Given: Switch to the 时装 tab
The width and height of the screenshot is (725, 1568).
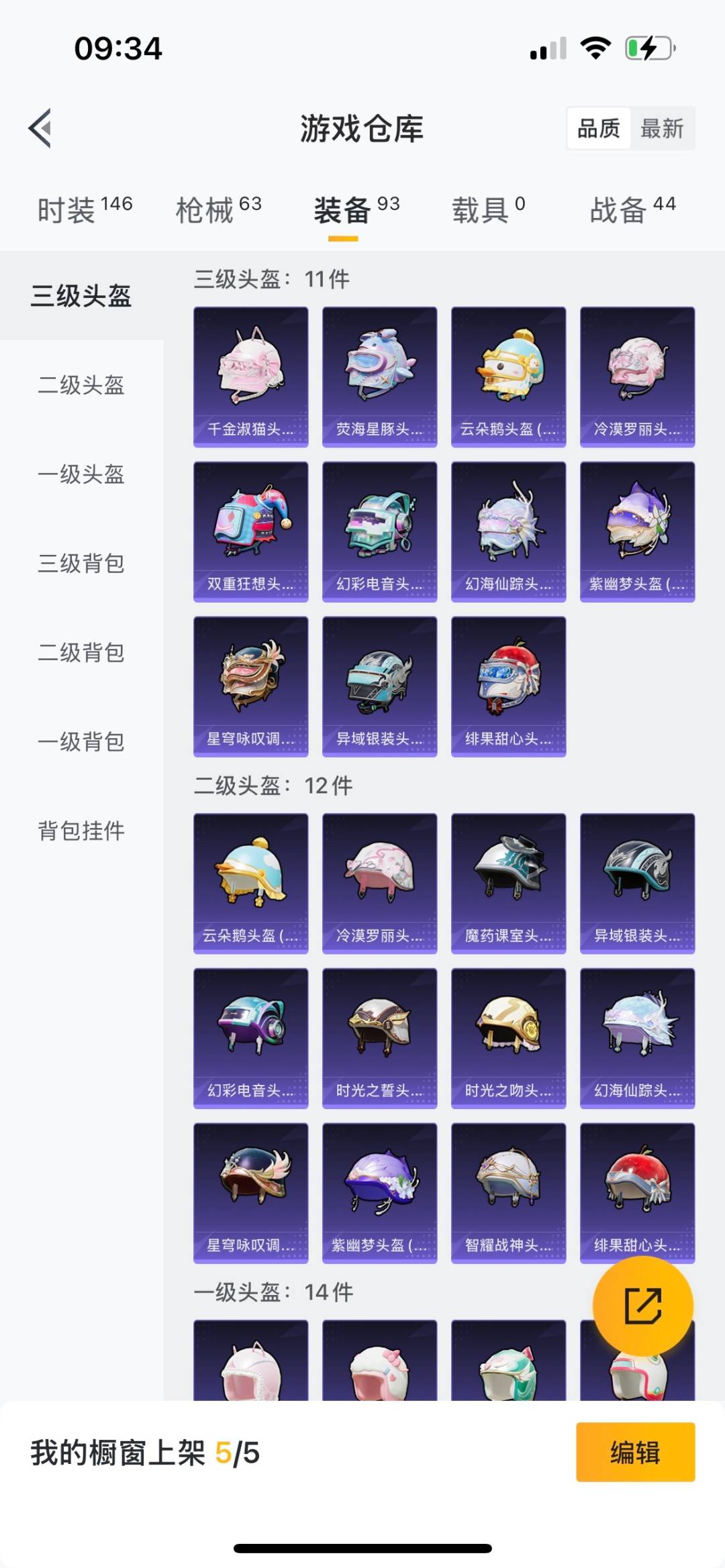Looking at the screenshot, I should click(x=85, y=209).
